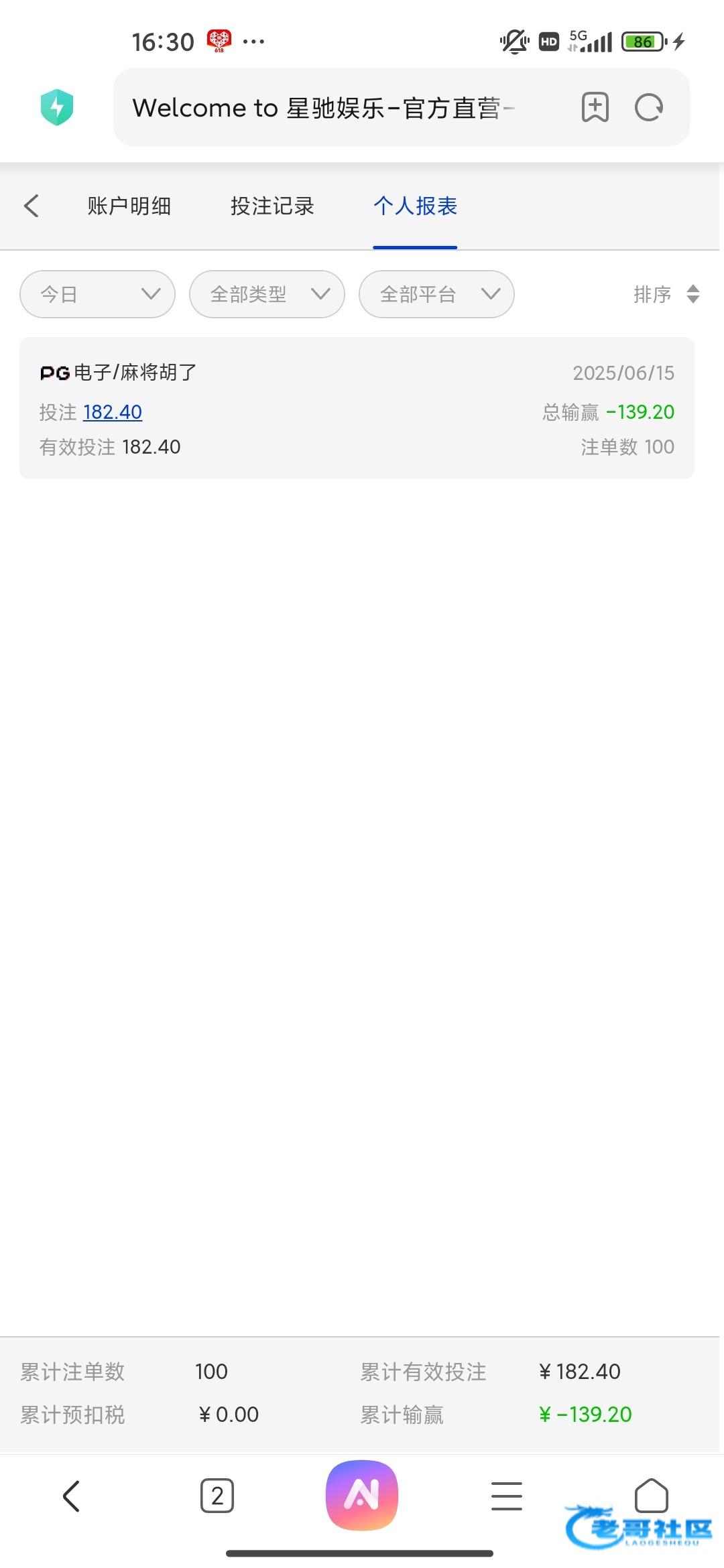Image resolution: width=724 pixels, height=1568 pixels.
Task: Open the browser hamburger menu
Action: (507, 1496)
